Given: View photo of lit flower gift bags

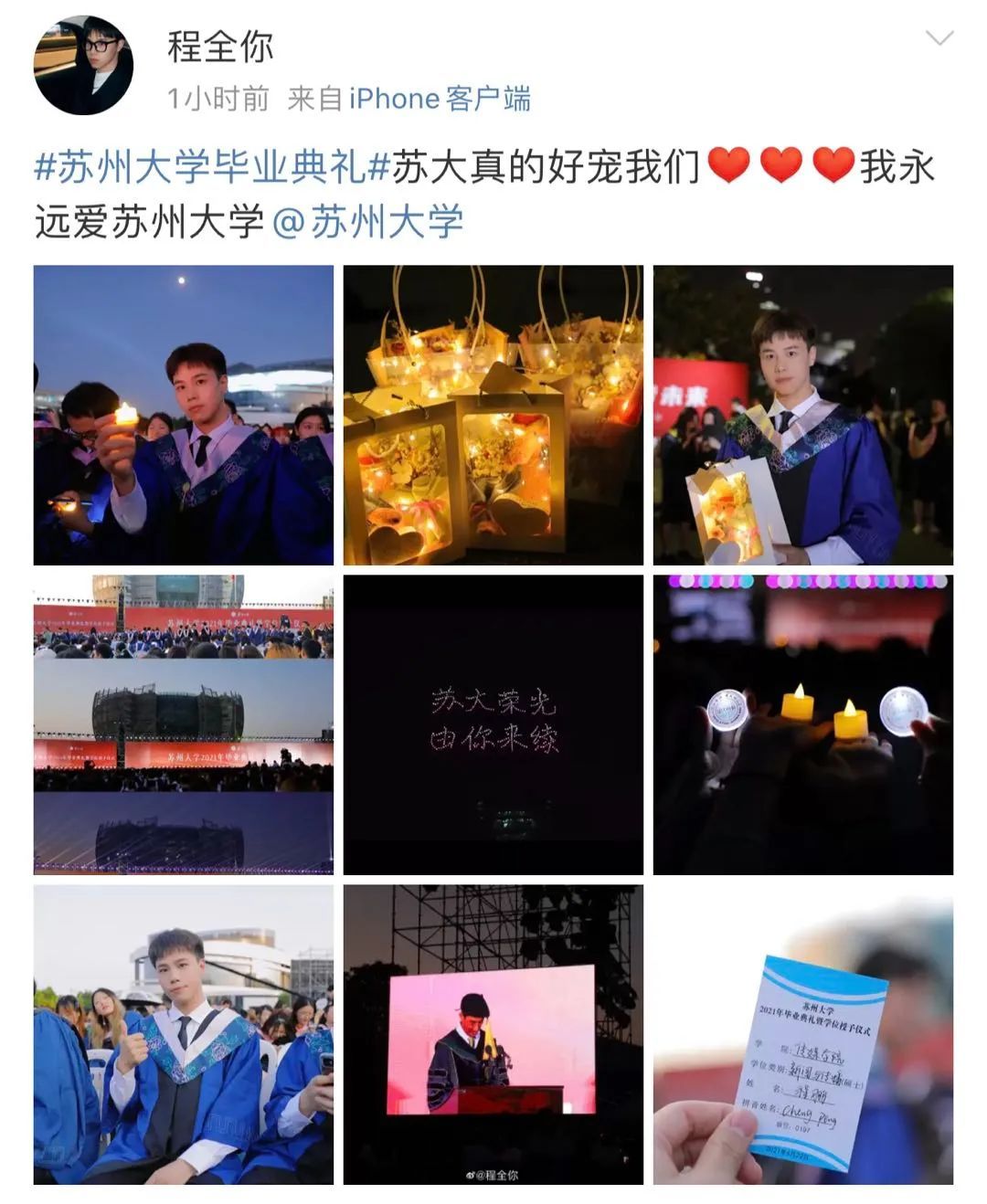Looking at the screenshot, I should tap(493, 416).
